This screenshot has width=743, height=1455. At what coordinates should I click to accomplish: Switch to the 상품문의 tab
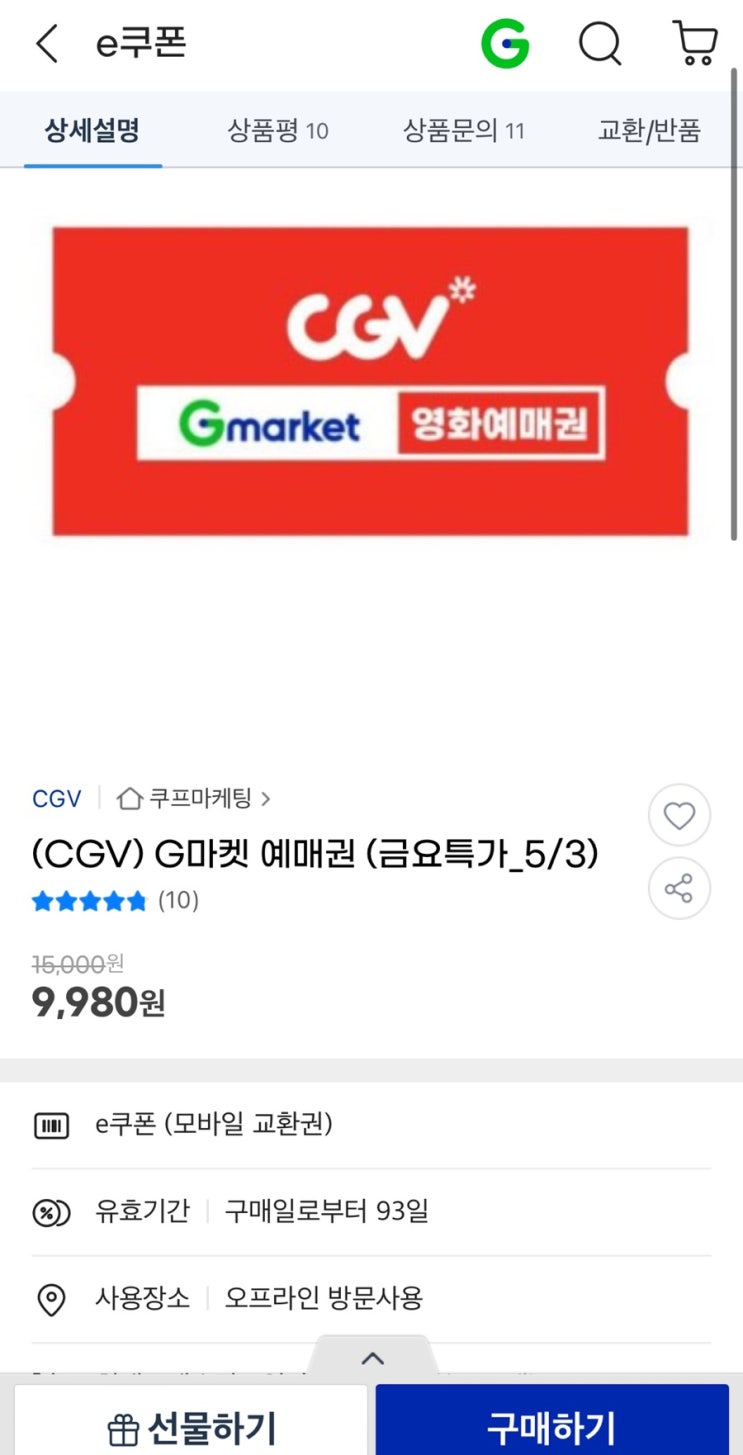(463, 131)
